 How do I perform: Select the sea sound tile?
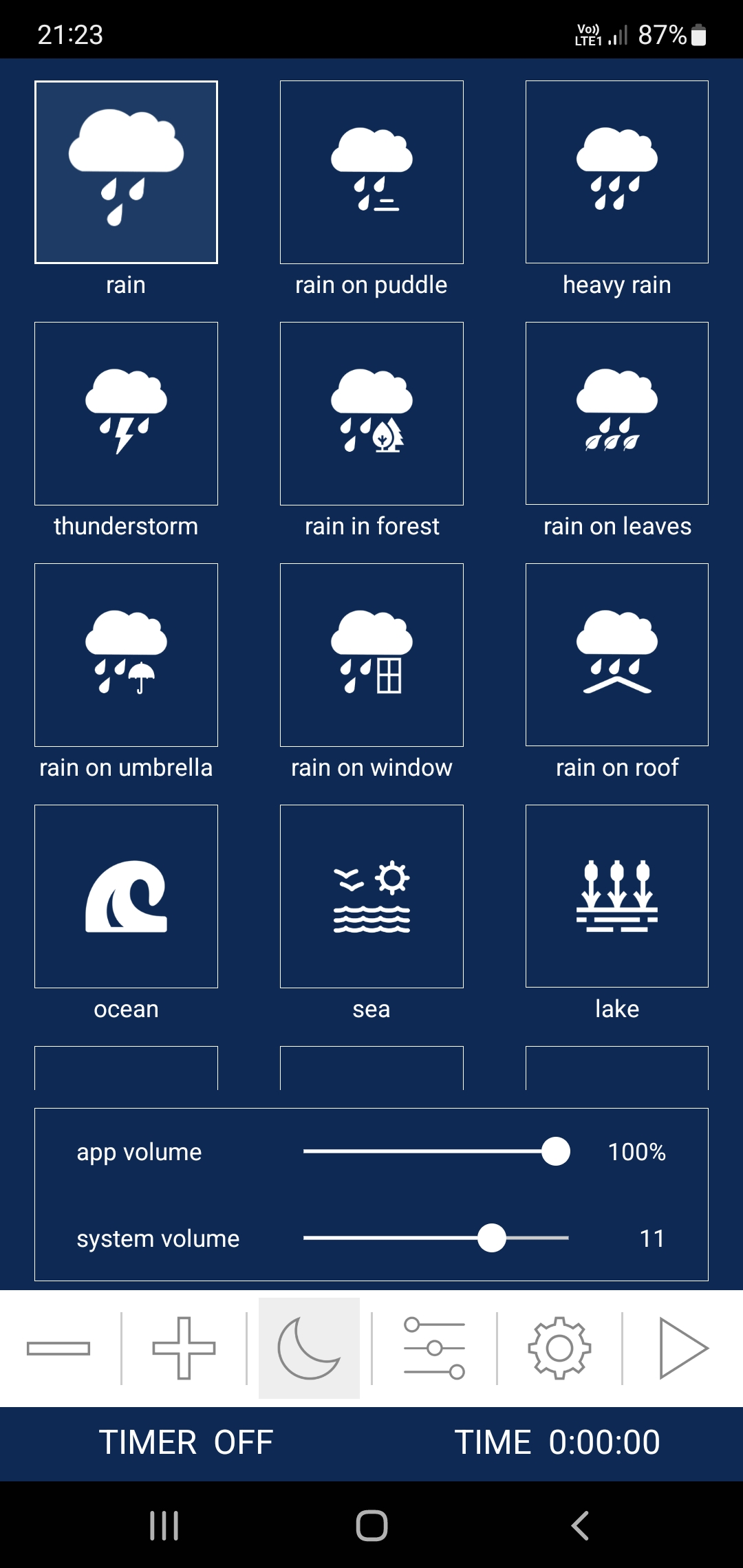click(x=371, y=896)
